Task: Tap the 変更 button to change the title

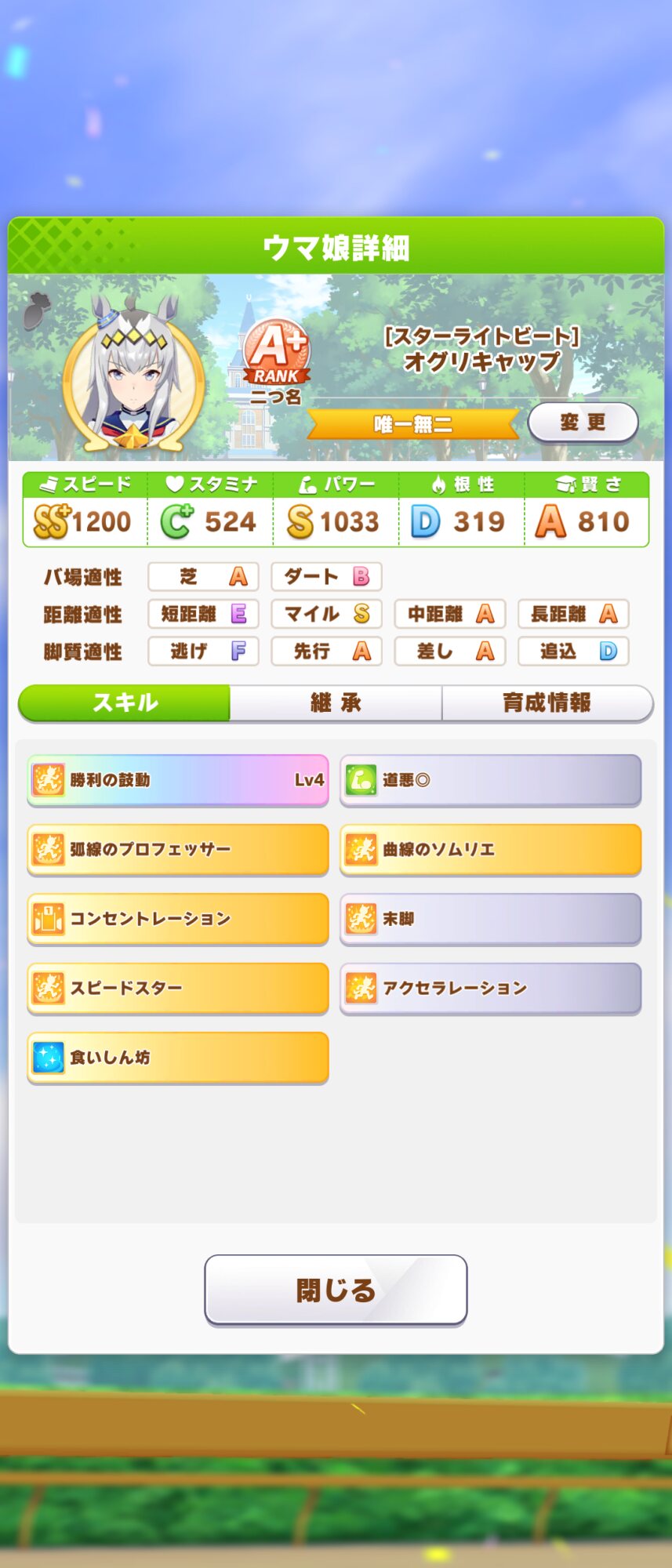Action: pyautogui.click(x=583, y=423)
